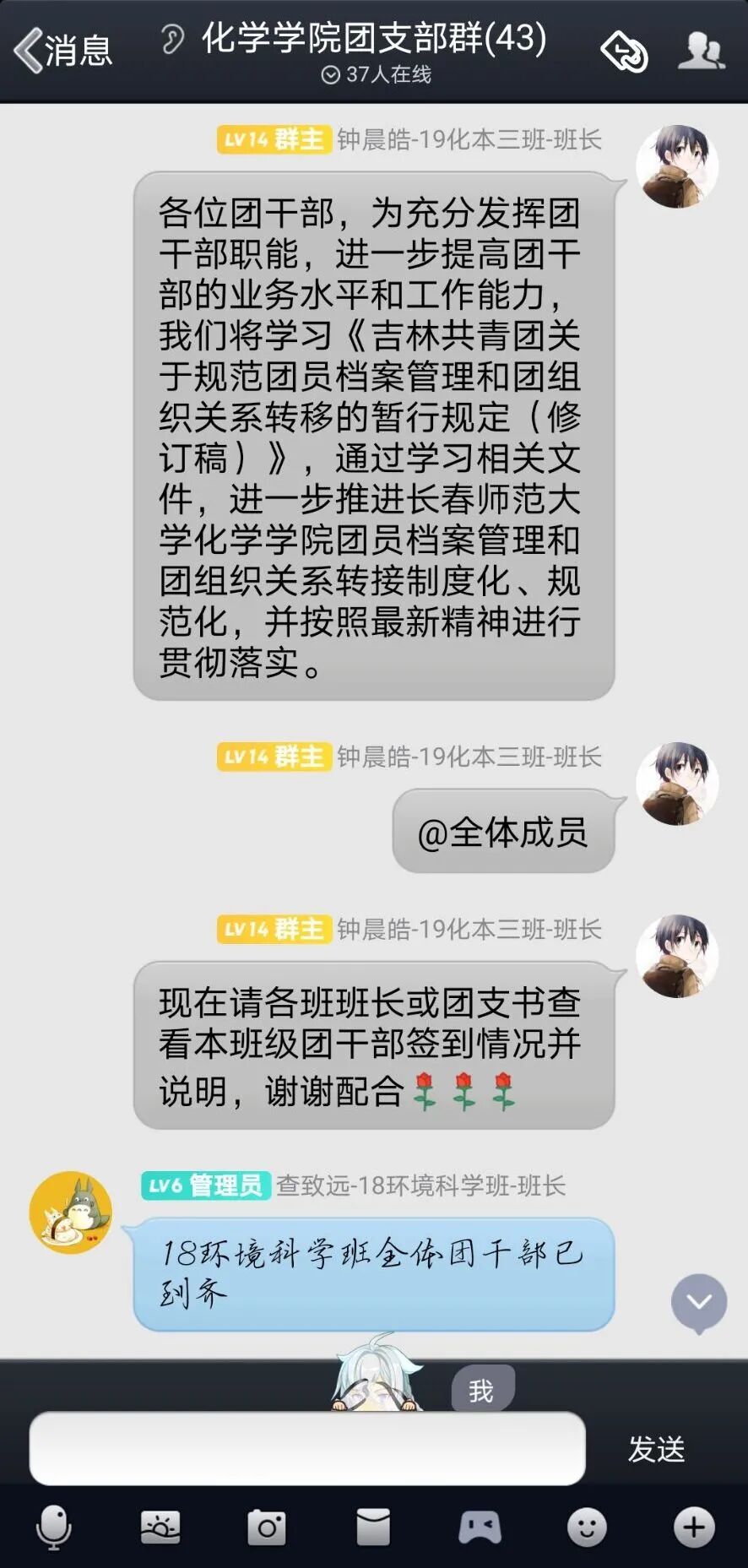Start voice message with microphone icon
748x1568 pixels.
point(54,1527)
